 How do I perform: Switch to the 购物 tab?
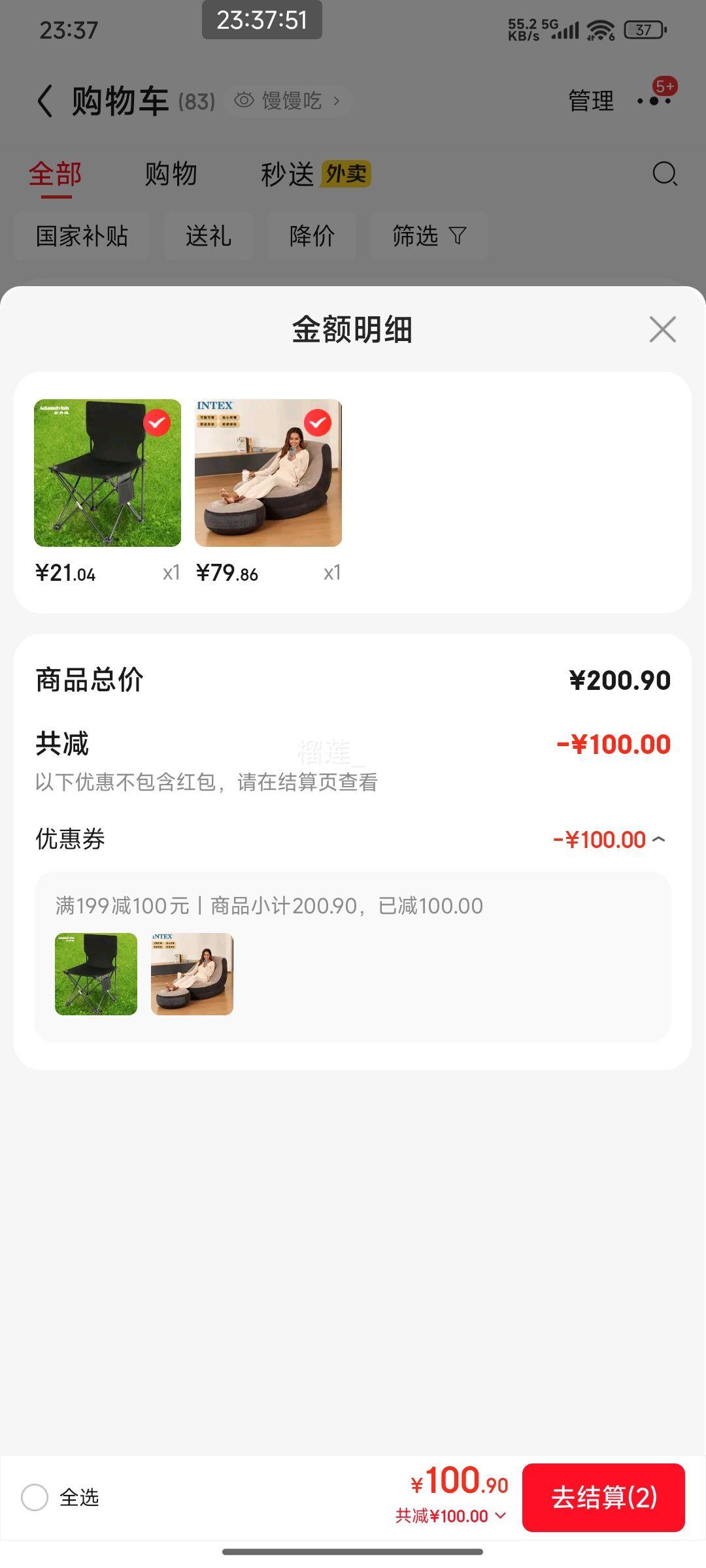coord(171,174)
